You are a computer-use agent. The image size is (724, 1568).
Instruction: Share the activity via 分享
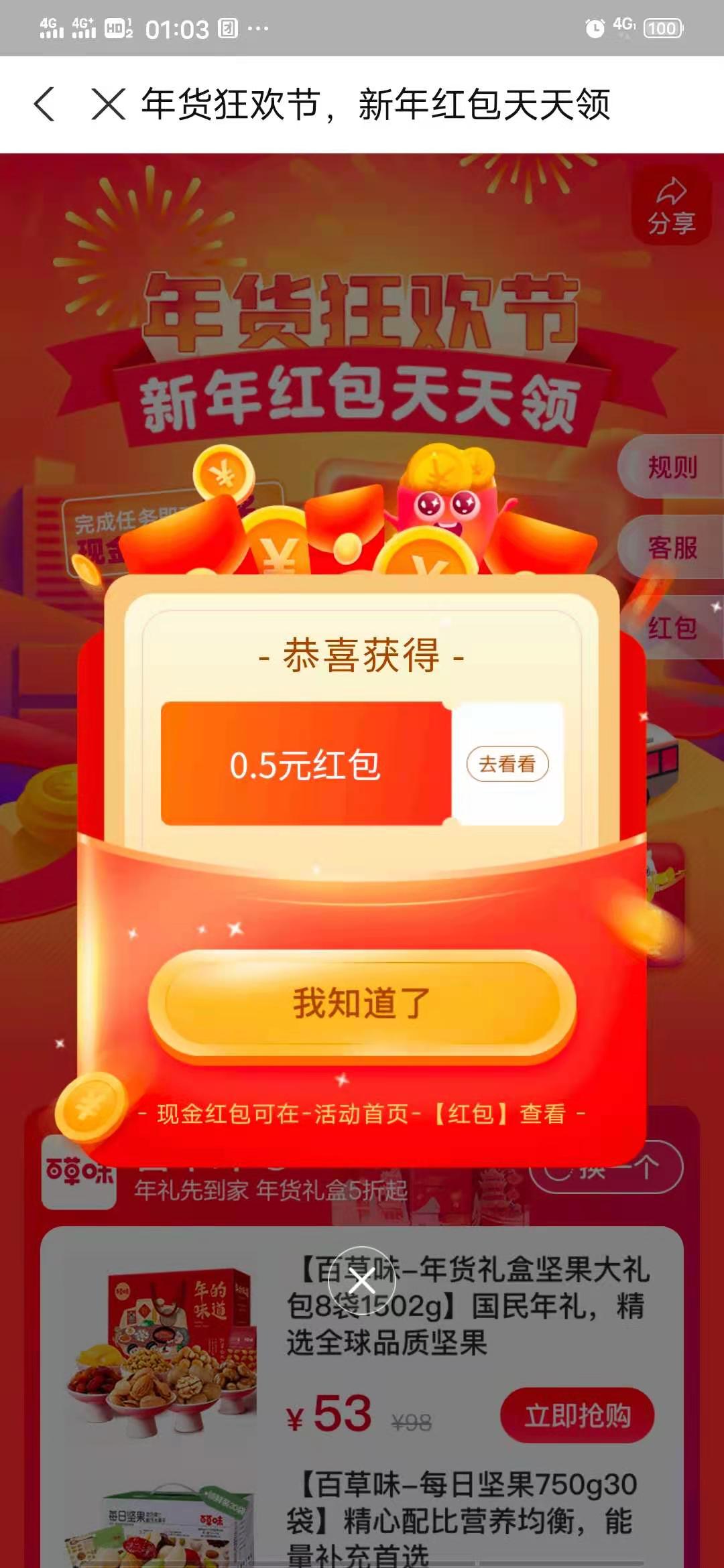coord(671,205)
